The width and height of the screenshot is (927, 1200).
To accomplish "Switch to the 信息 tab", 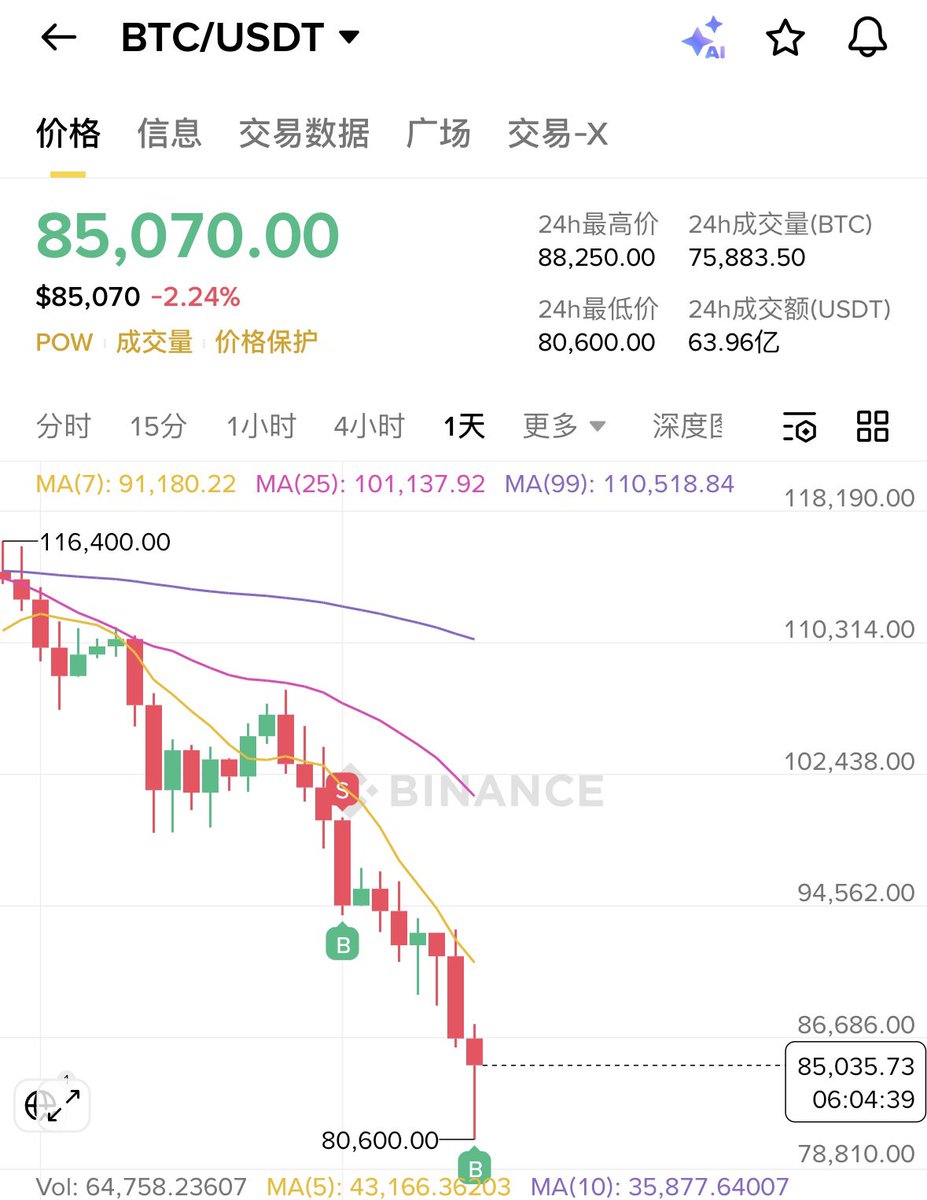I will tap(169, 133).
